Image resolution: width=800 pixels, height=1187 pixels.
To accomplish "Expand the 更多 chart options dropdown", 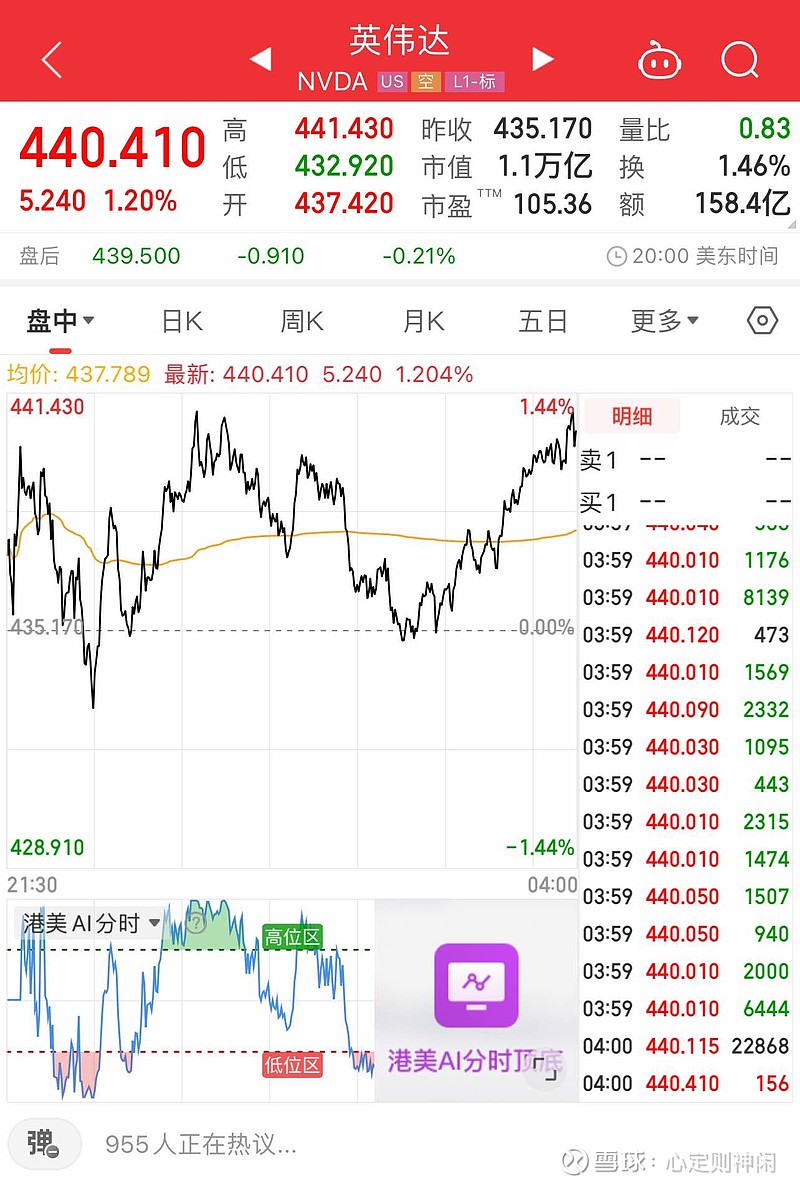I will pyautogui.click(x=663, y=320).
